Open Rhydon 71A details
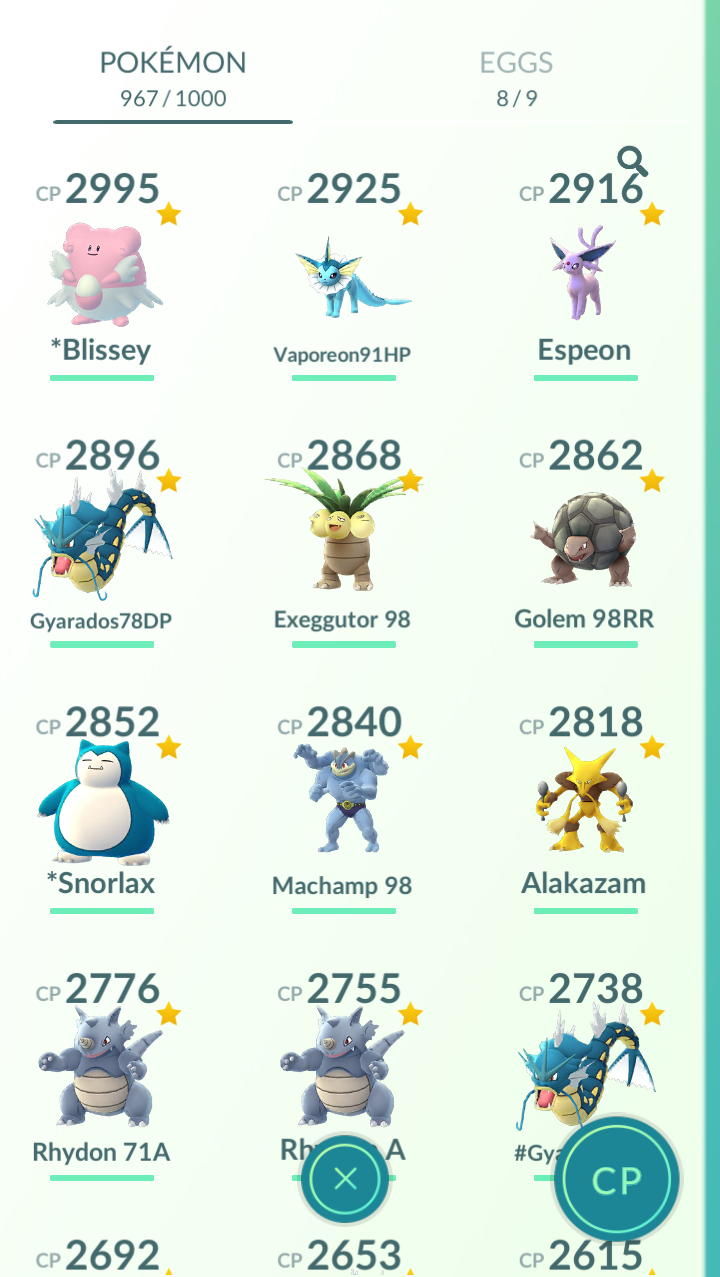720x1277 pixels. point(102,1075)
